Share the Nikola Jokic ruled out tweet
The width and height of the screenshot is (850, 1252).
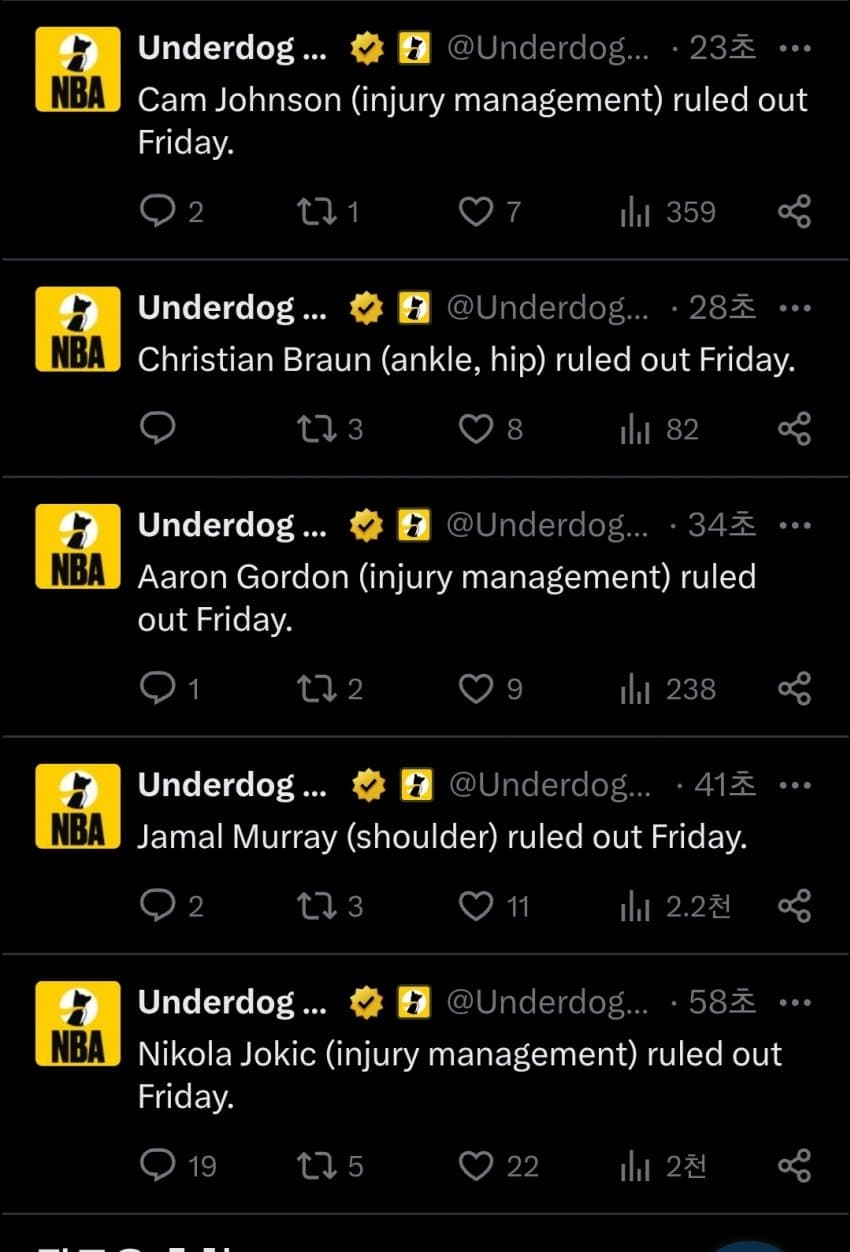794,1165
